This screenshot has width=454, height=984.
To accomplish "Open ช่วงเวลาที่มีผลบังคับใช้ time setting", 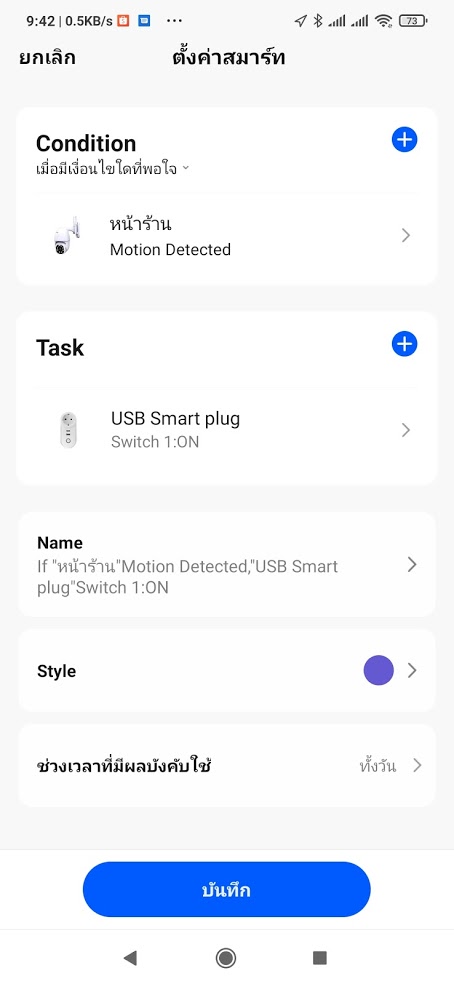I will point(227,766).
